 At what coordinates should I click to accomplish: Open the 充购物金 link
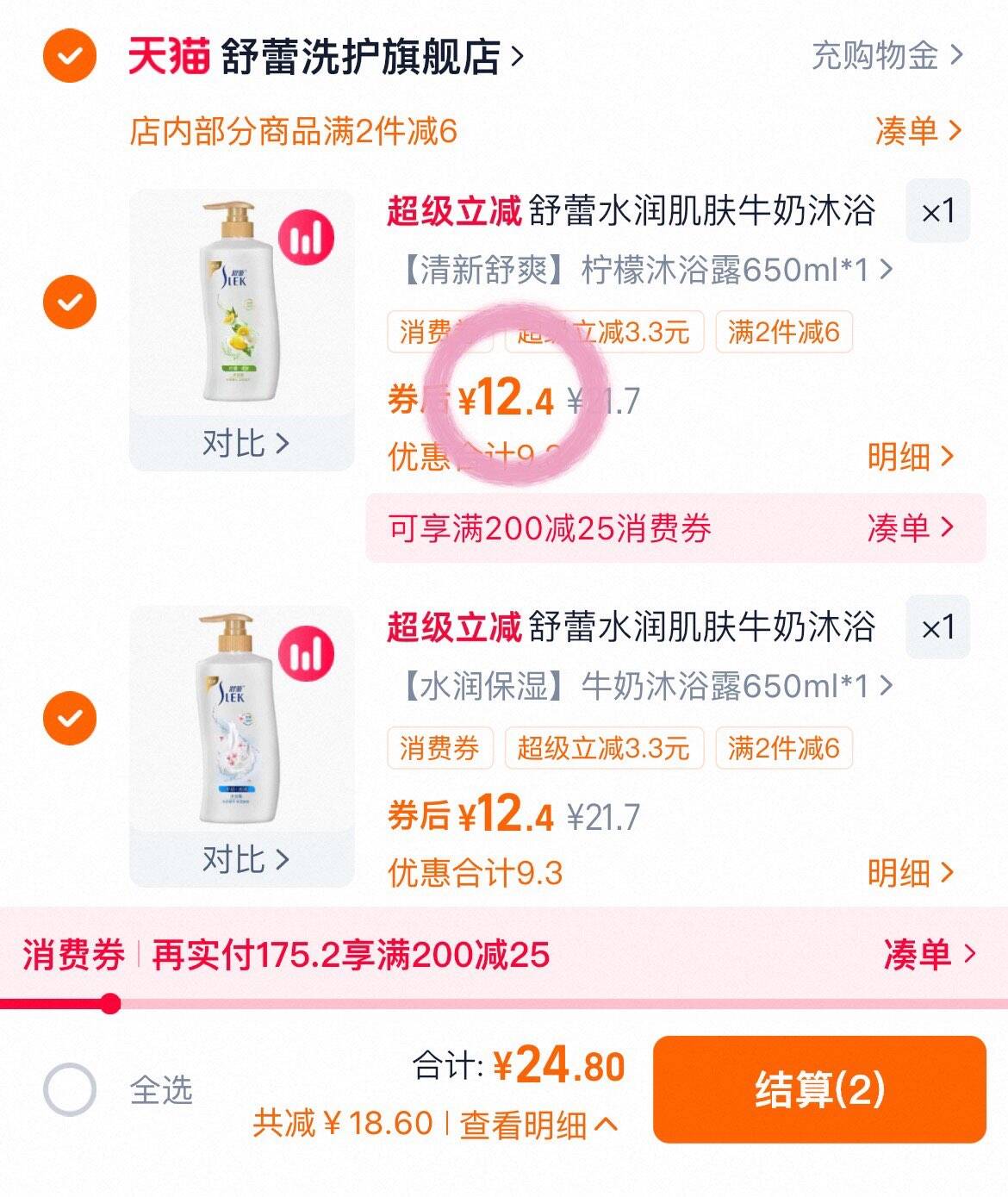click(x=887, y=56)
